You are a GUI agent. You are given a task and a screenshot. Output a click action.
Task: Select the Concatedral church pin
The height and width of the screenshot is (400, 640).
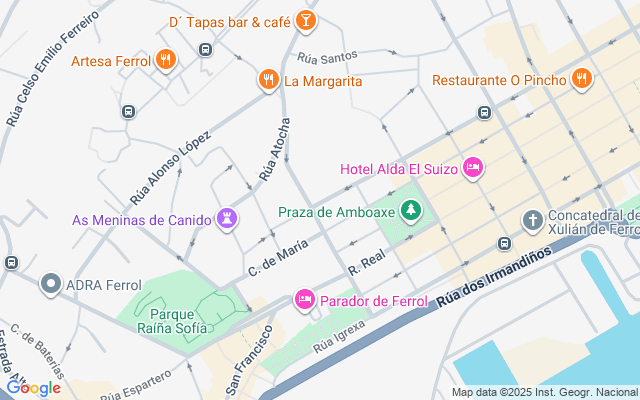coord(533,219)
